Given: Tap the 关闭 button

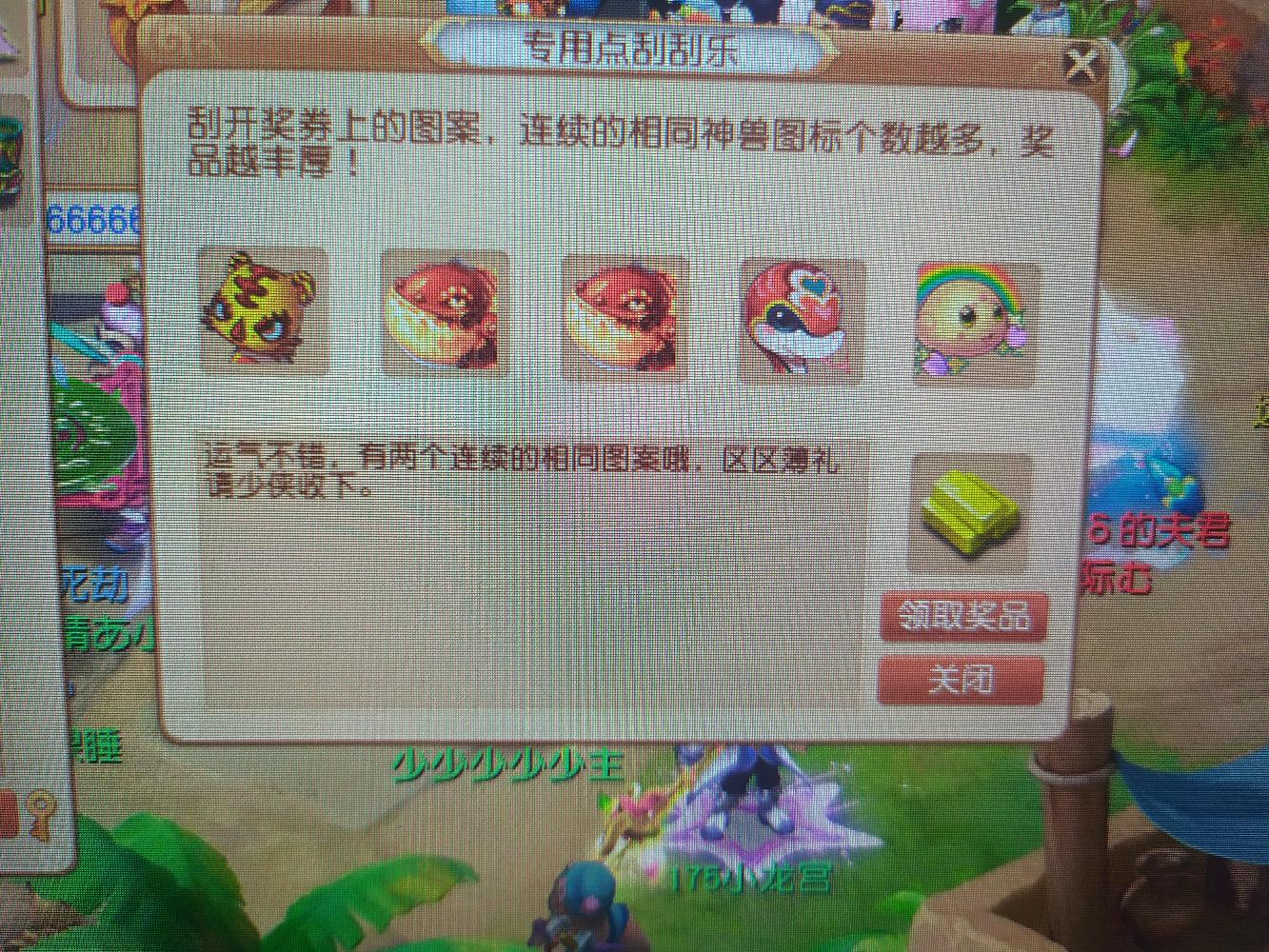Looking at the screenshot, I should 961,679.
